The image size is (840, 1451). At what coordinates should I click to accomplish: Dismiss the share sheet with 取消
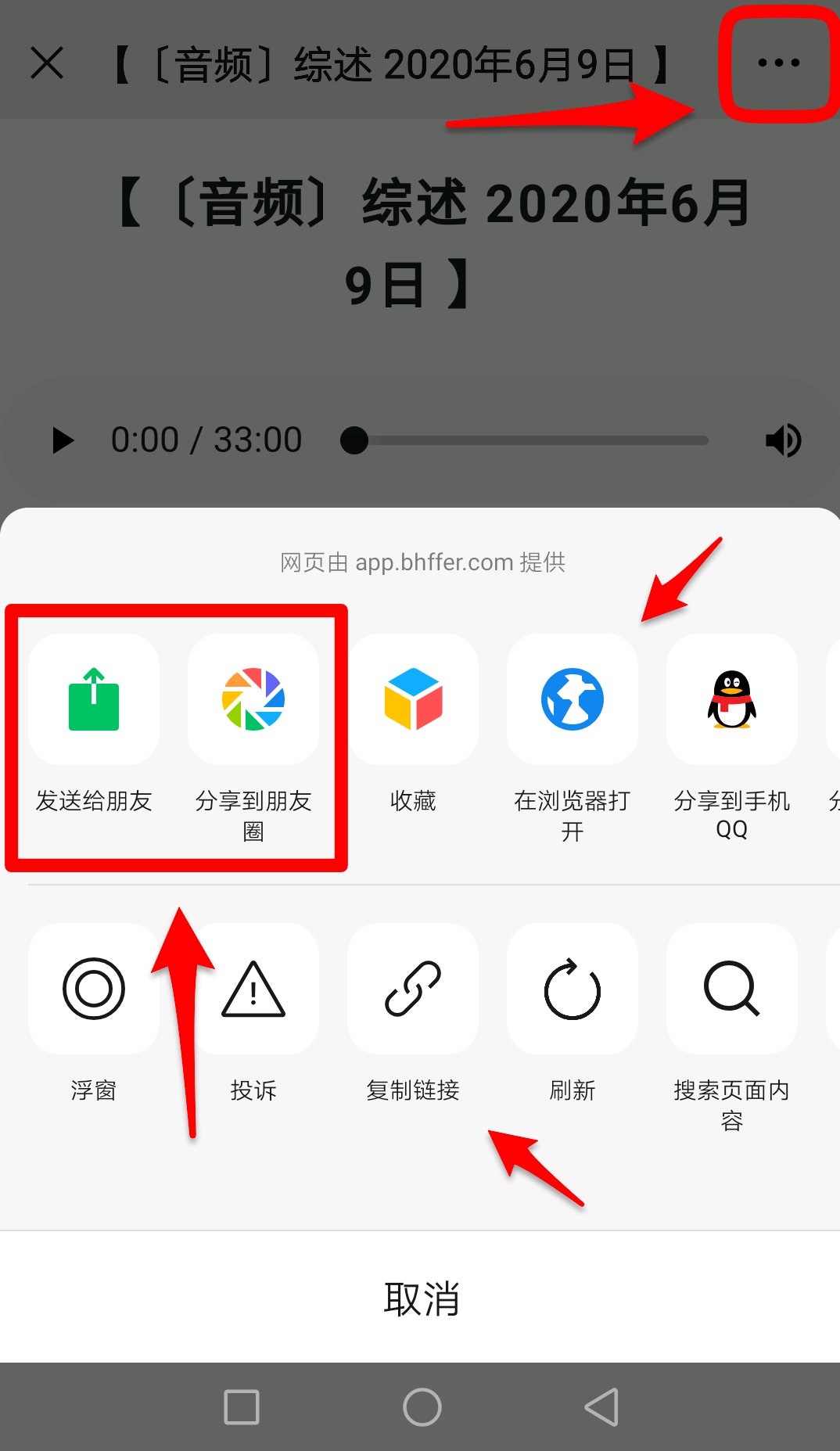point(420,1298)
